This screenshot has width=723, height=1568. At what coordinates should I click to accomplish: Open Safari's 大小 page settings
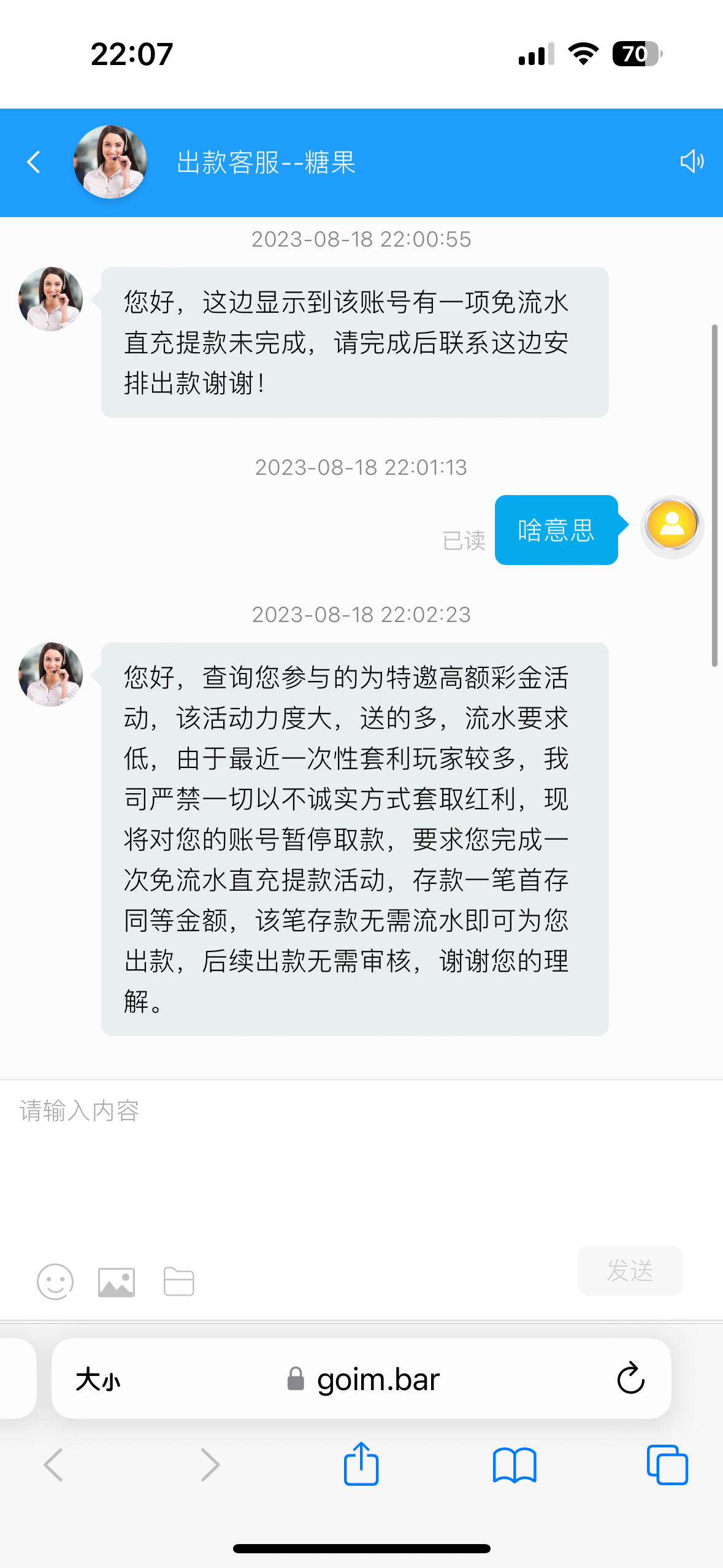tap(98, 1380)
